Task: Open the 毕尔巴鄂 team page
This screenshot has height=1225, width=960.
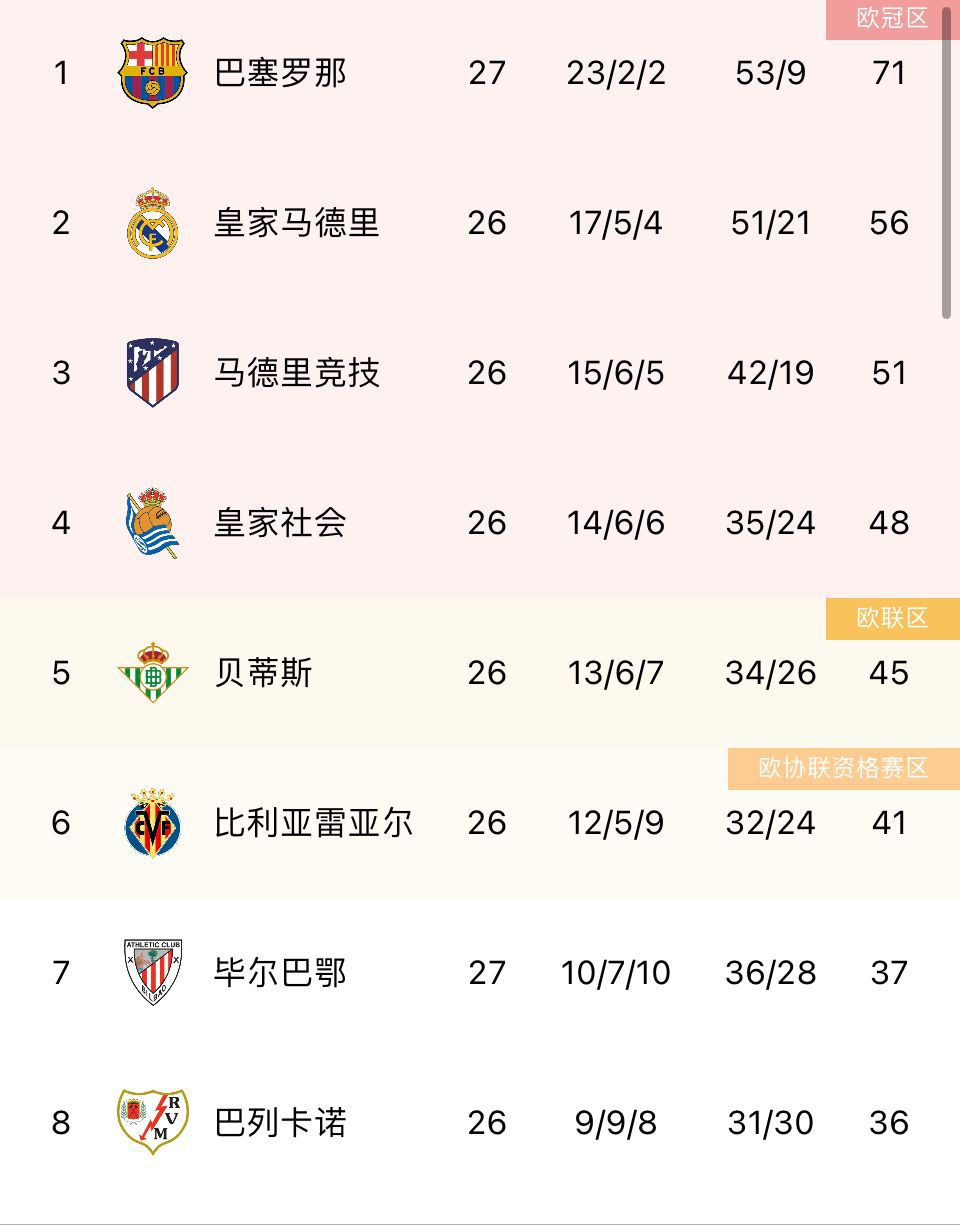Action: (281, 973)
